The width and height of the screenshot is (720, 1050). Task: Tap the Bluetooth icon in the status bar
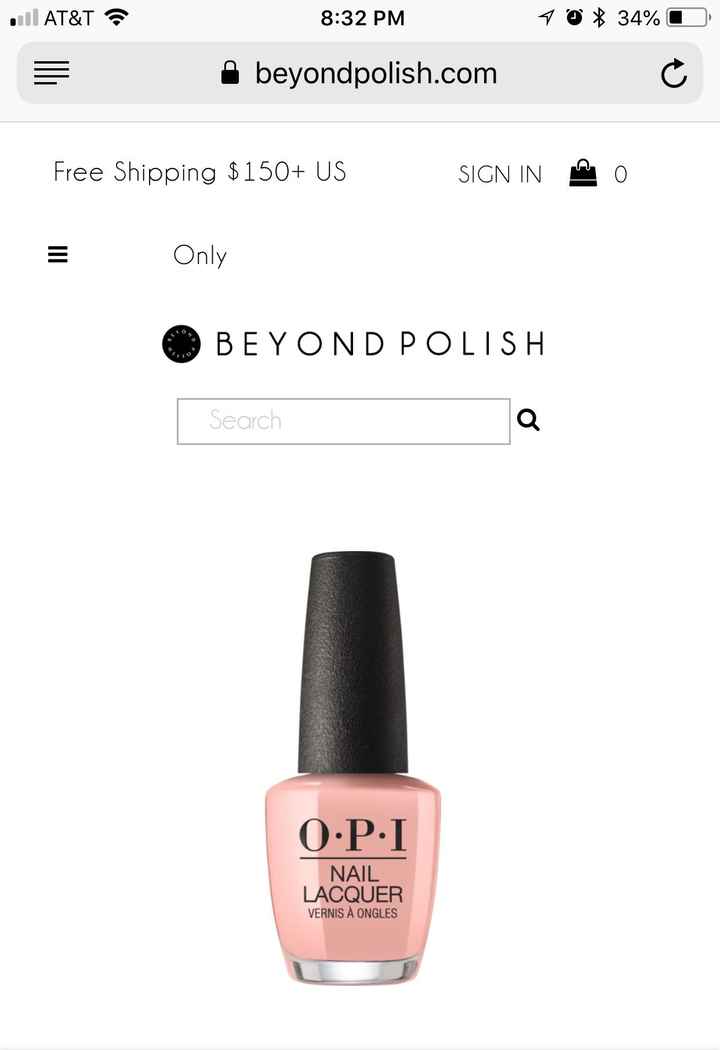point(600,16)
